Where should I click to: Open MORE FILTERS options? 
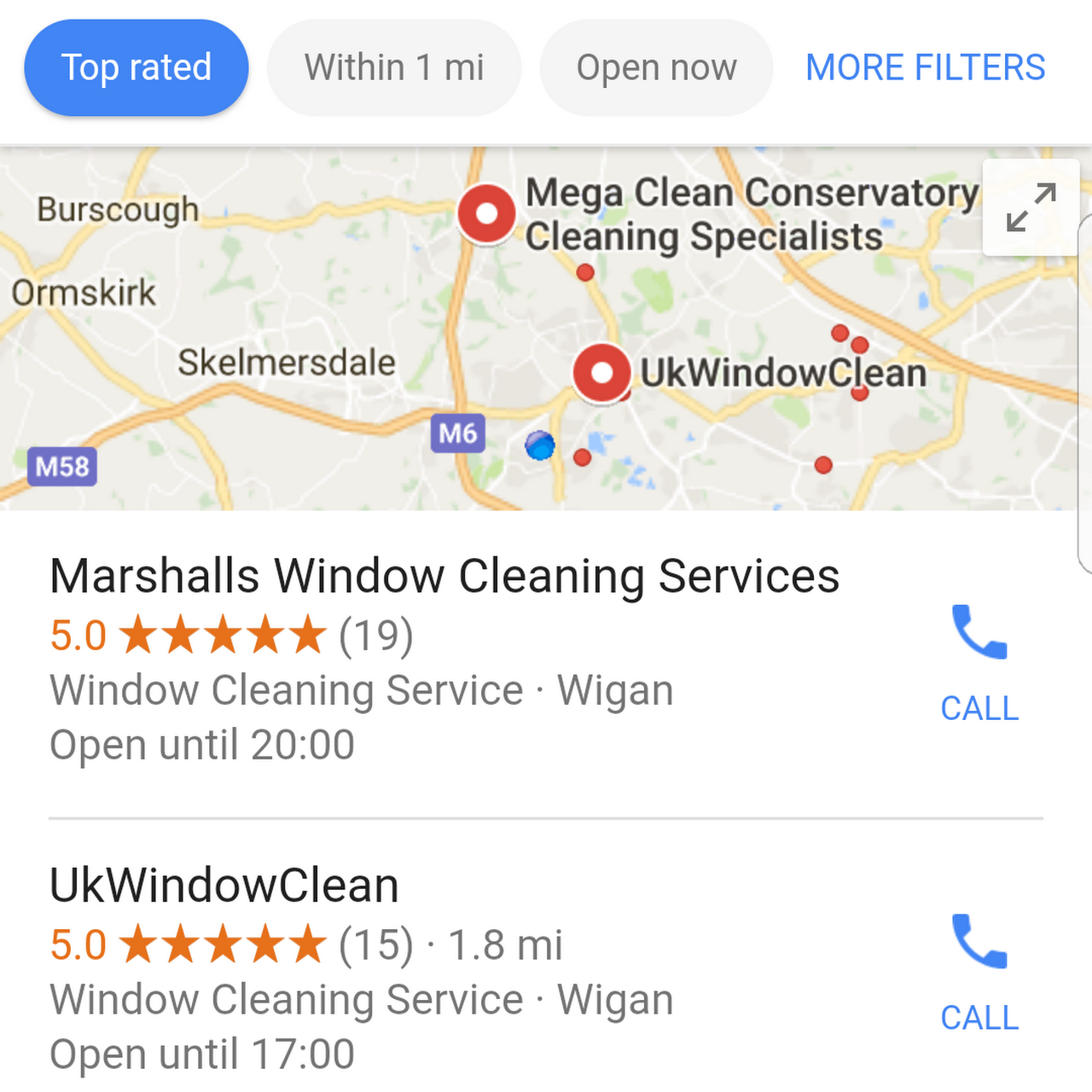pyautogui.click(x=925, y=67)
